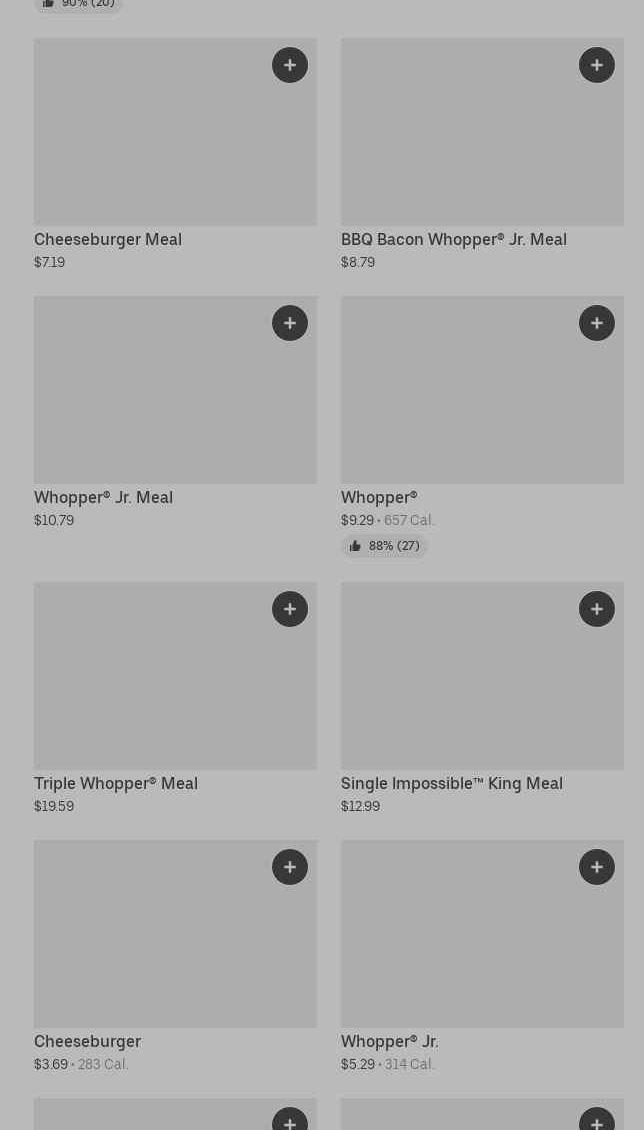The image size is (644, 1130).
Task: Add Cheeseburger Meal to the order
Action: click(x=290, y=65)
